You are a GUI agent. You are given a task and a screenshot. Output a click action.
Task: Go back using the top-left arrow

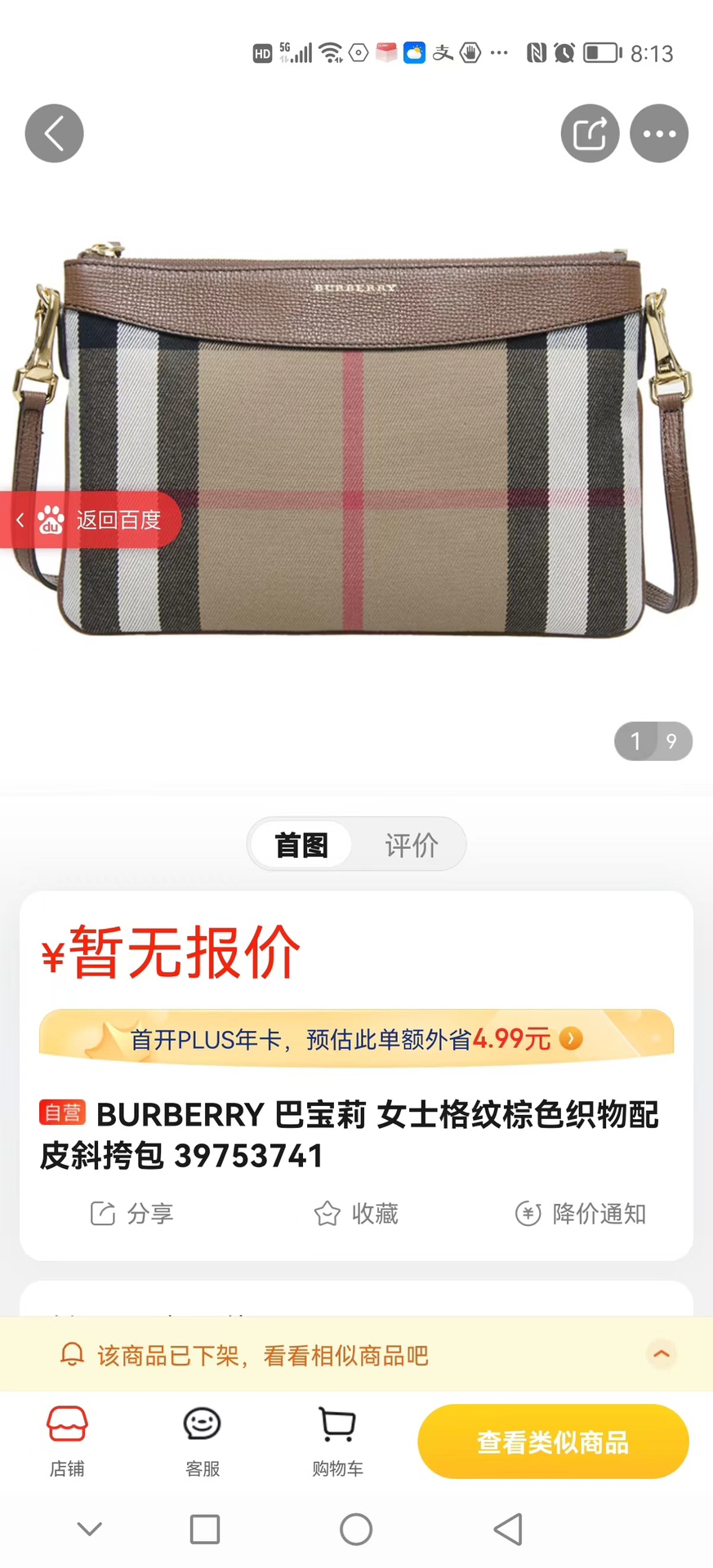pyautogui.click(x=54, y=134)
